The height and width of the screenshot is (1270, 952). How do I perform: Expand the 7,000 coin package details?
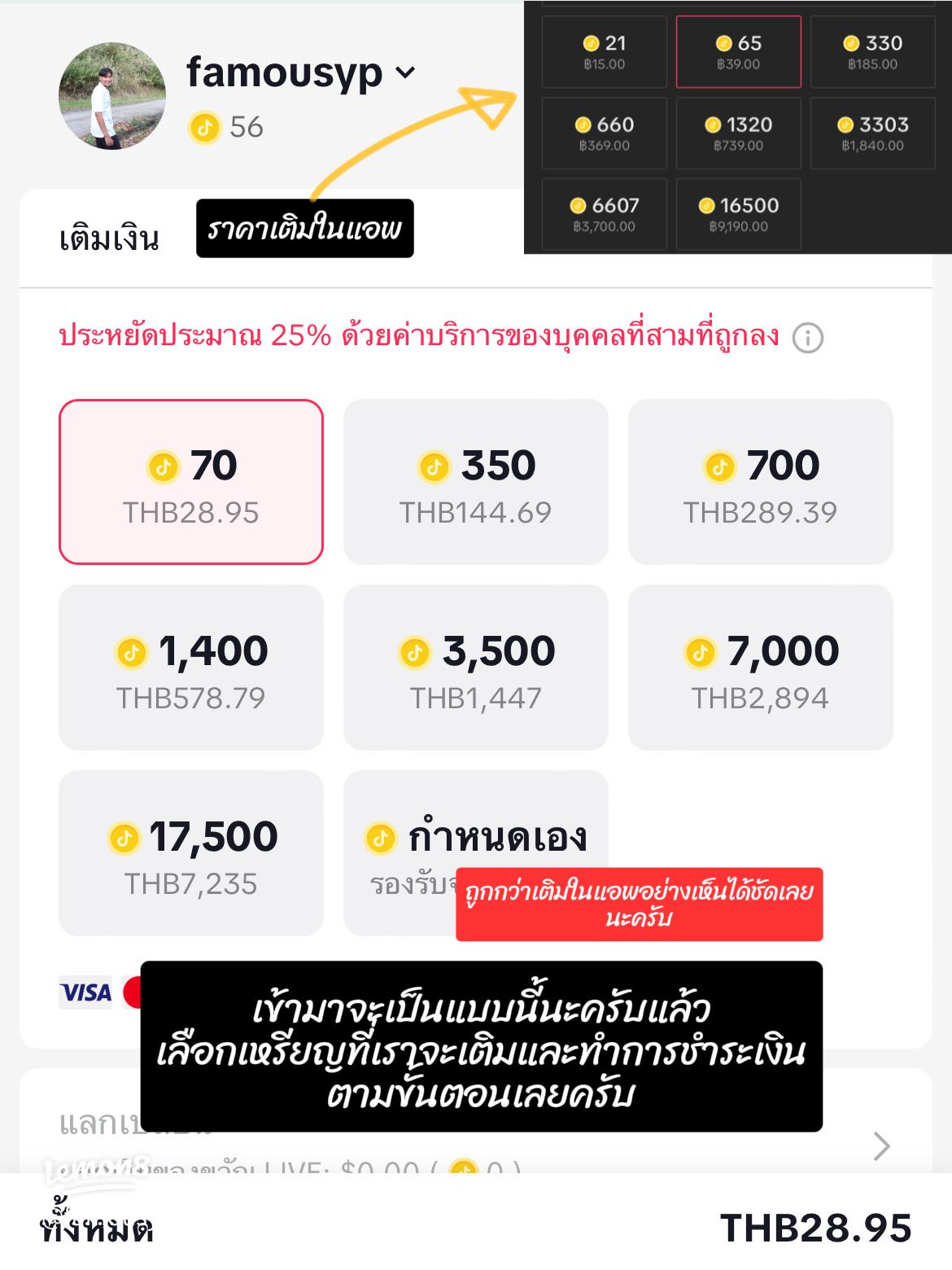tap(761, 666)
